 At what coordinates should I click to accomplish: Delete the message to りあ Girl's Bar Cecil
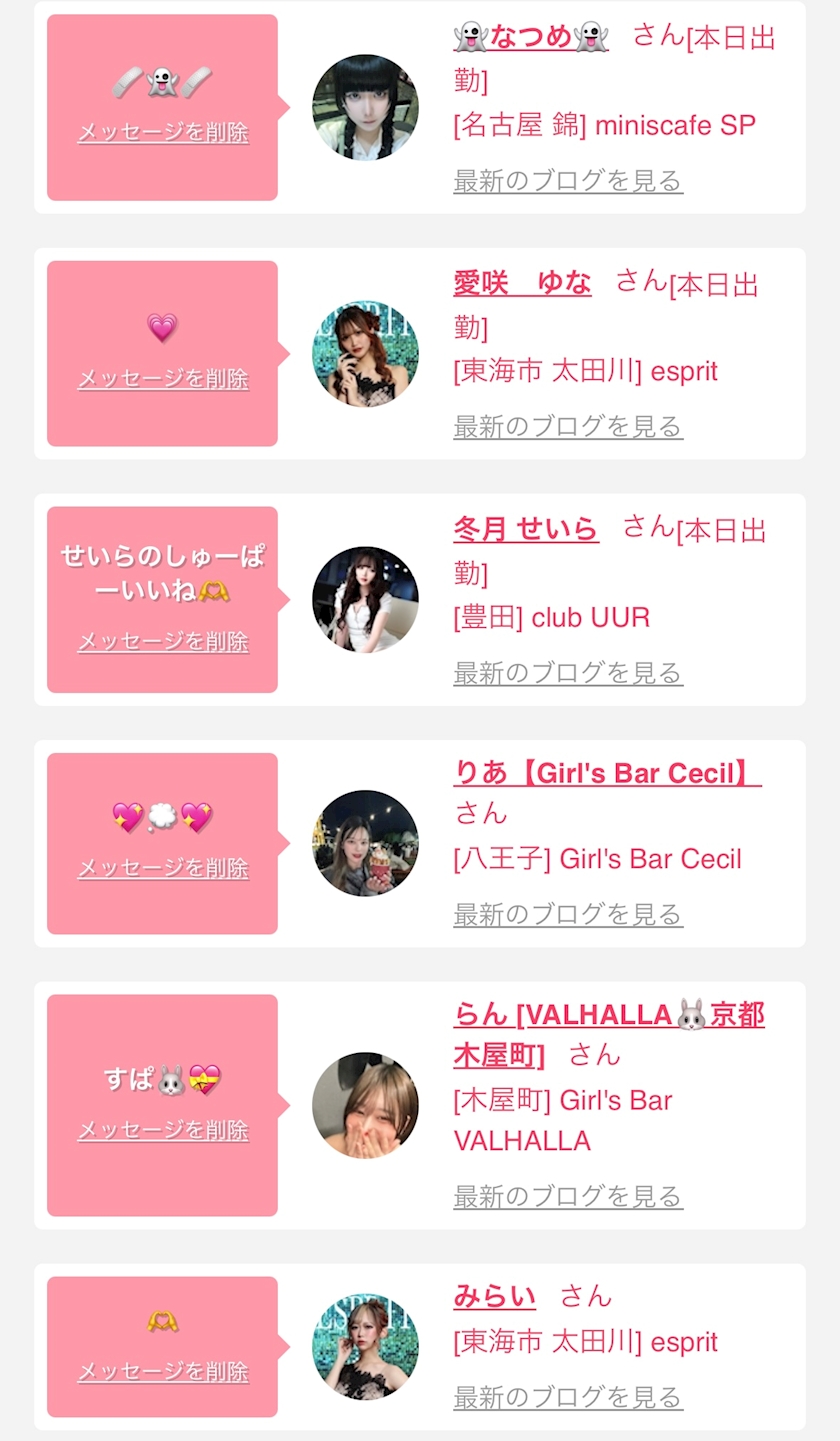click(163, 868)
